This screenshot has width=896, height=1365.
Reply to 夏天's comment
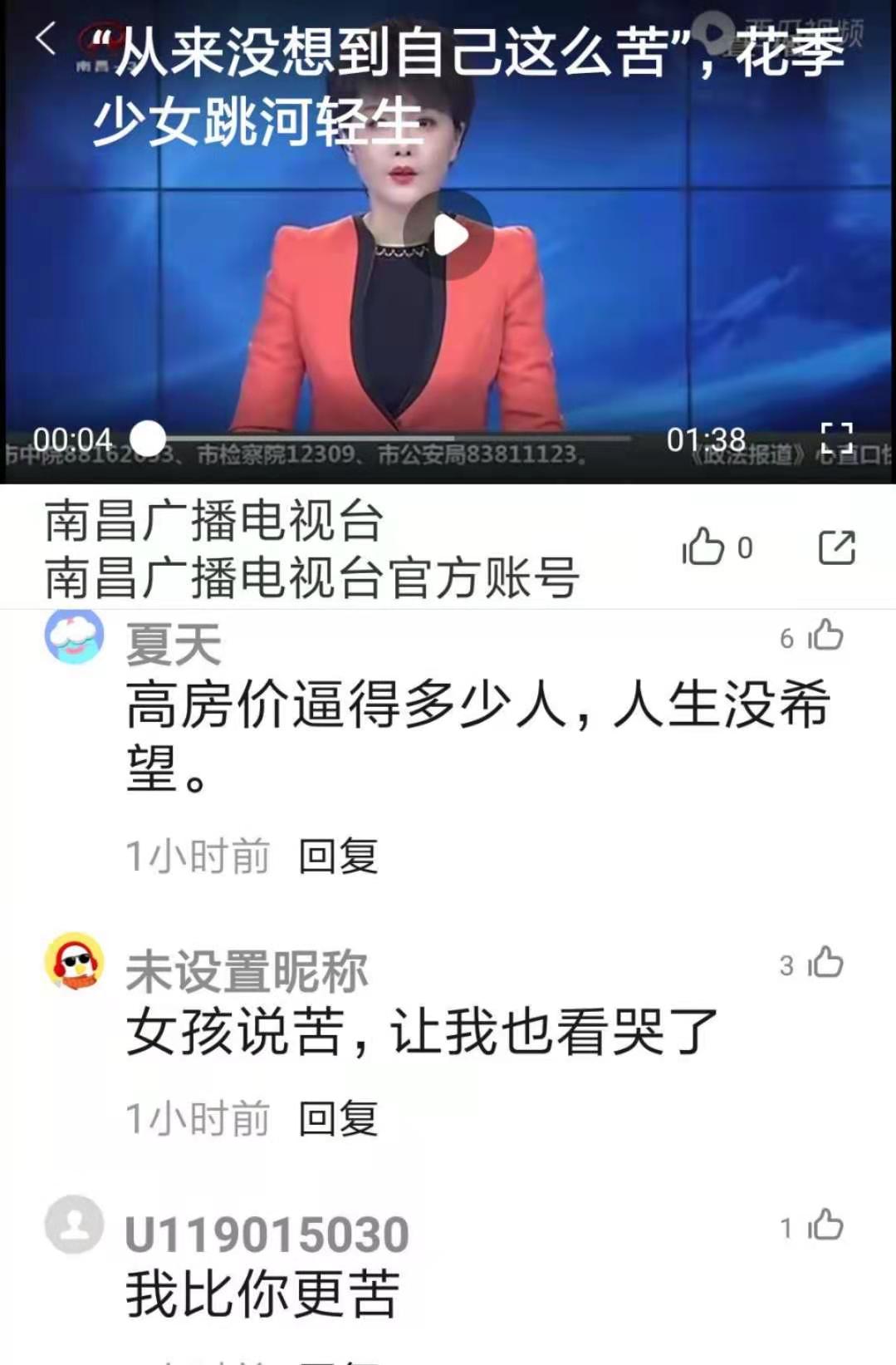point(338,856)
